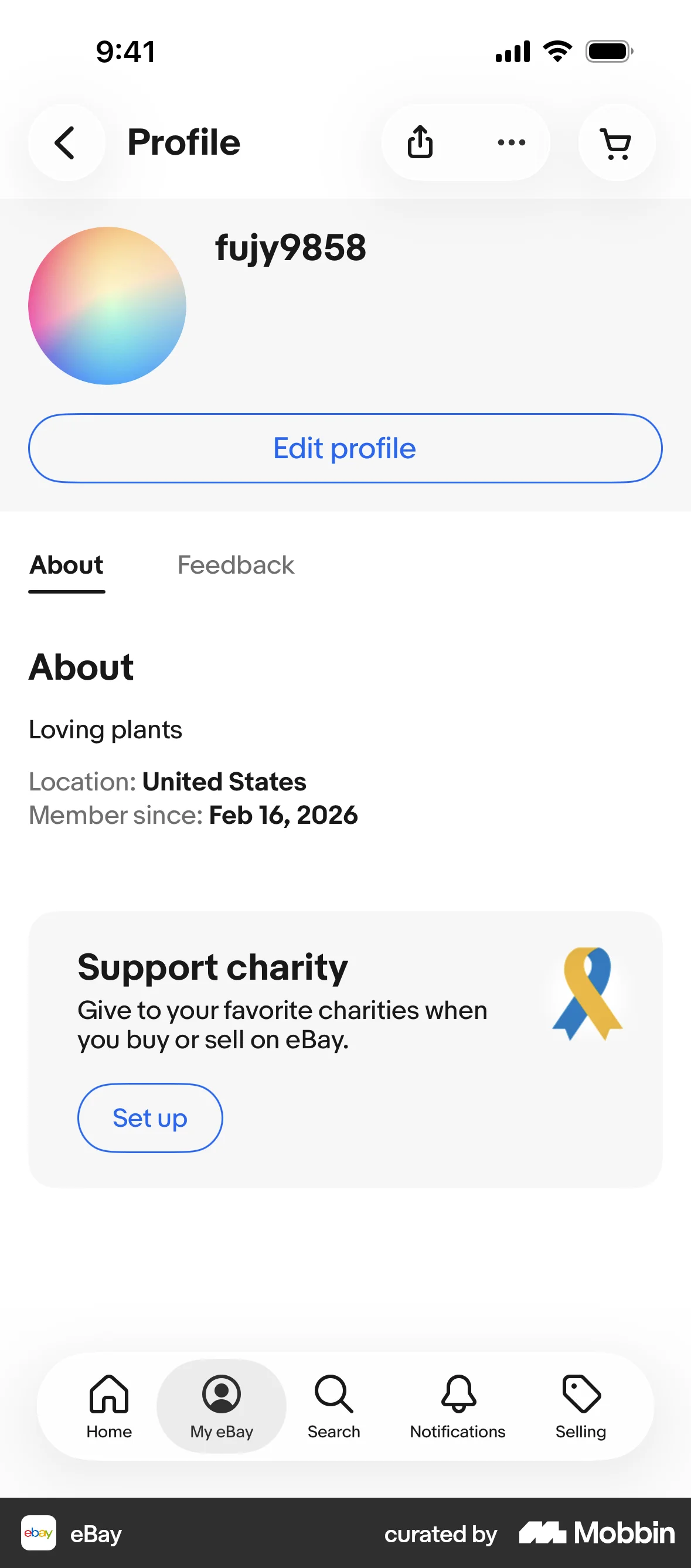Open the shopping cart
The image size is (691, 1568).
coord(616,142)
